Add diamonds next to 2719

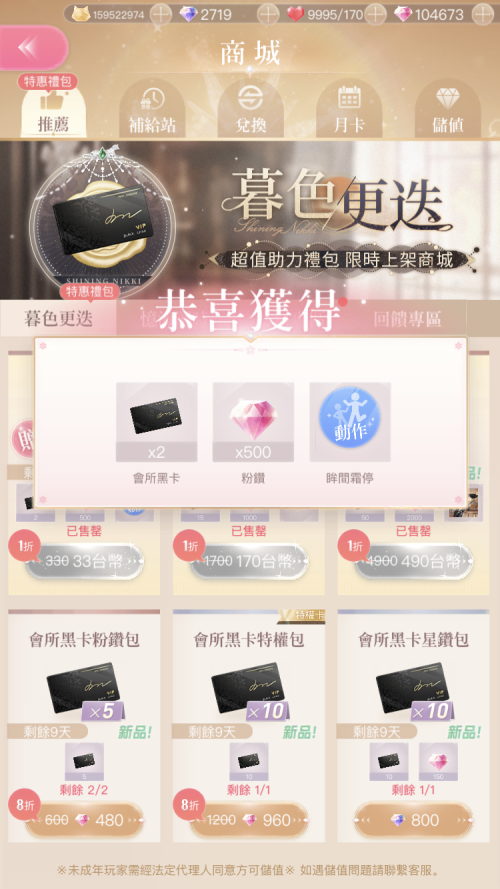pyautogui.click(x=268, y=14)
